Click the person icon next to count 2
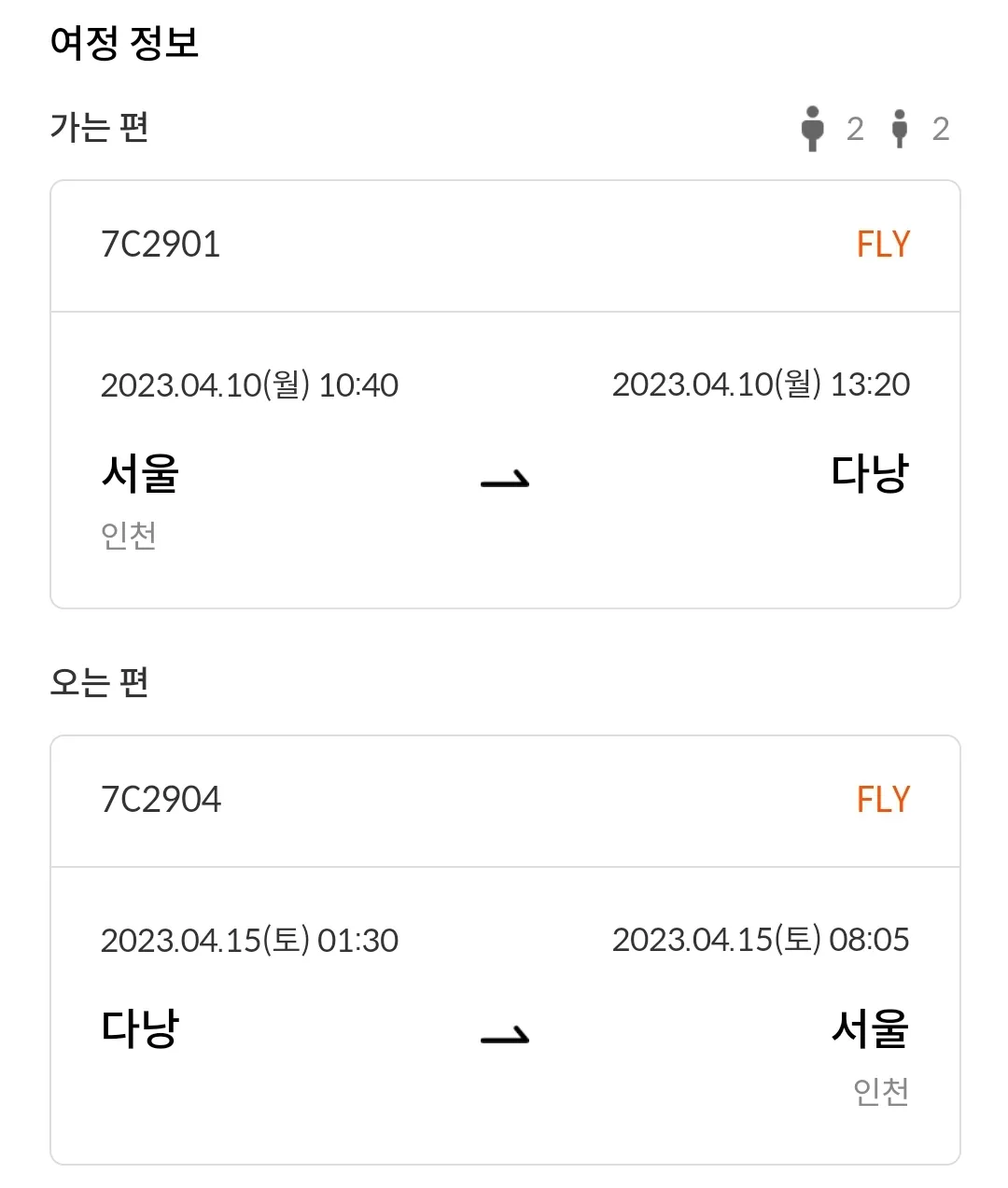 (815, 128)
